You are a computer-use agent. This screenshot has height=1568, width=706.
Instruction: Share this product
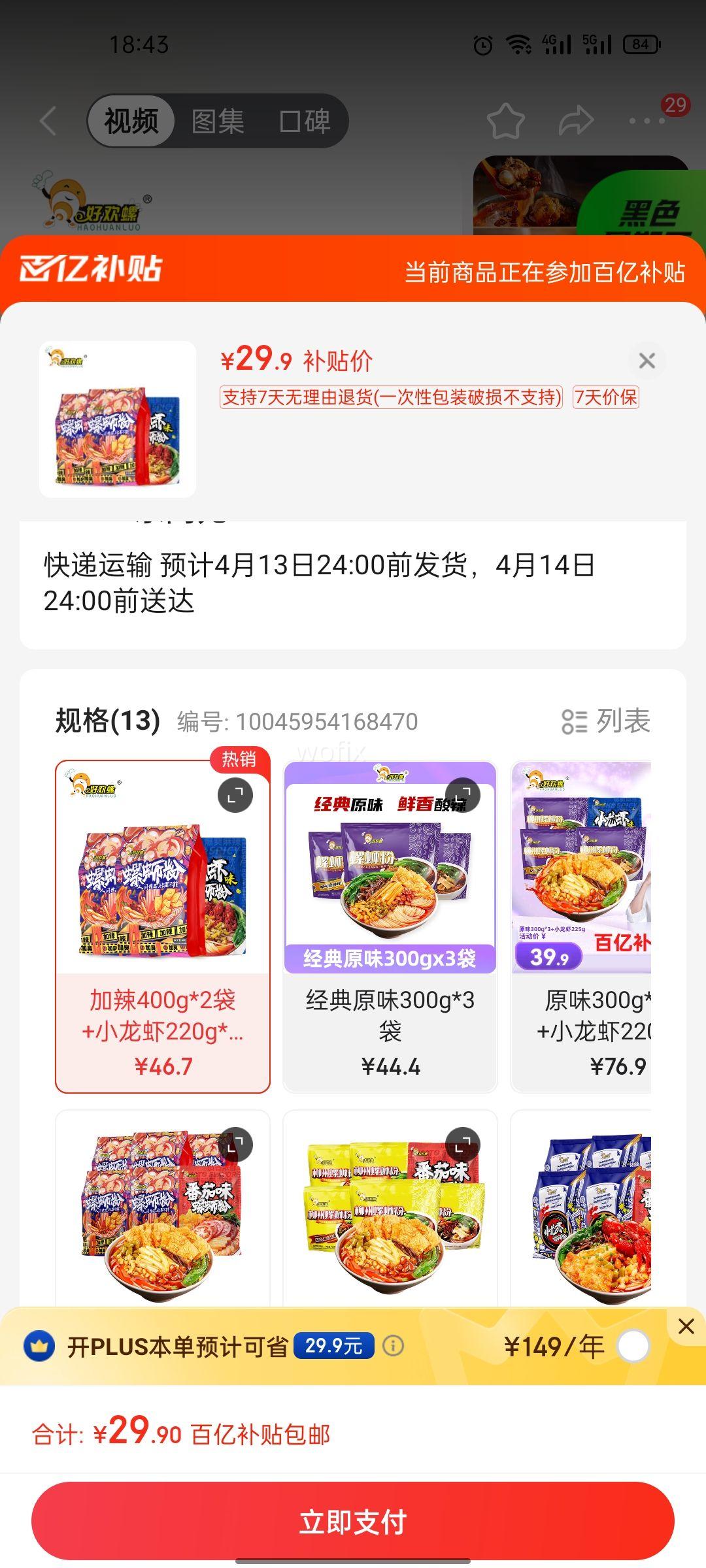[576, 121]
